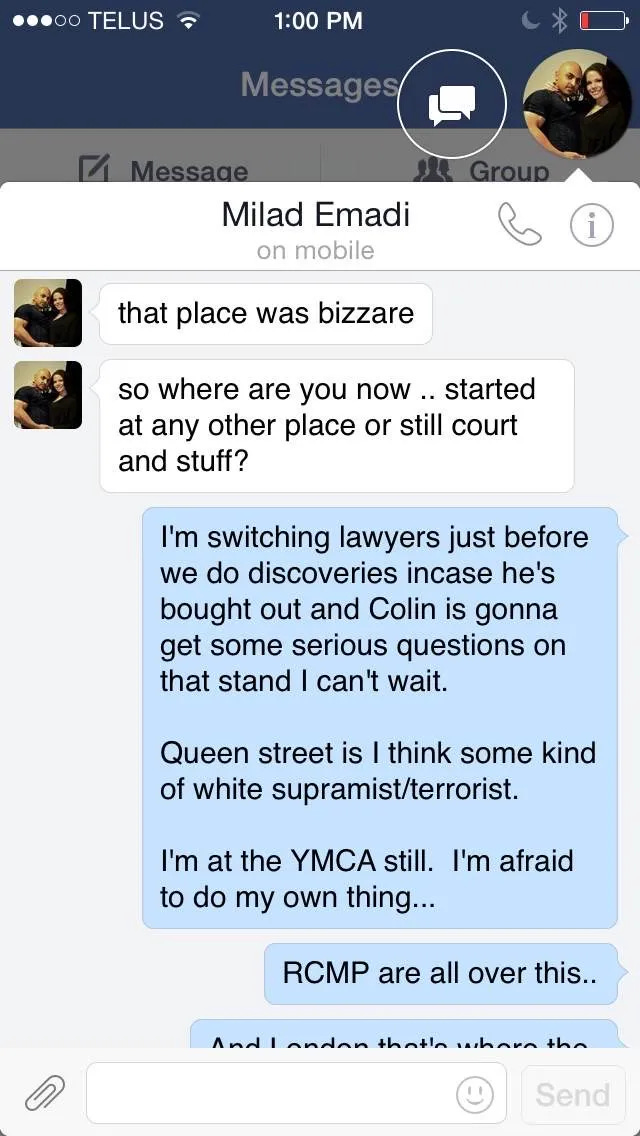
Task: Create a new Group chat
Action: point(484,170)
